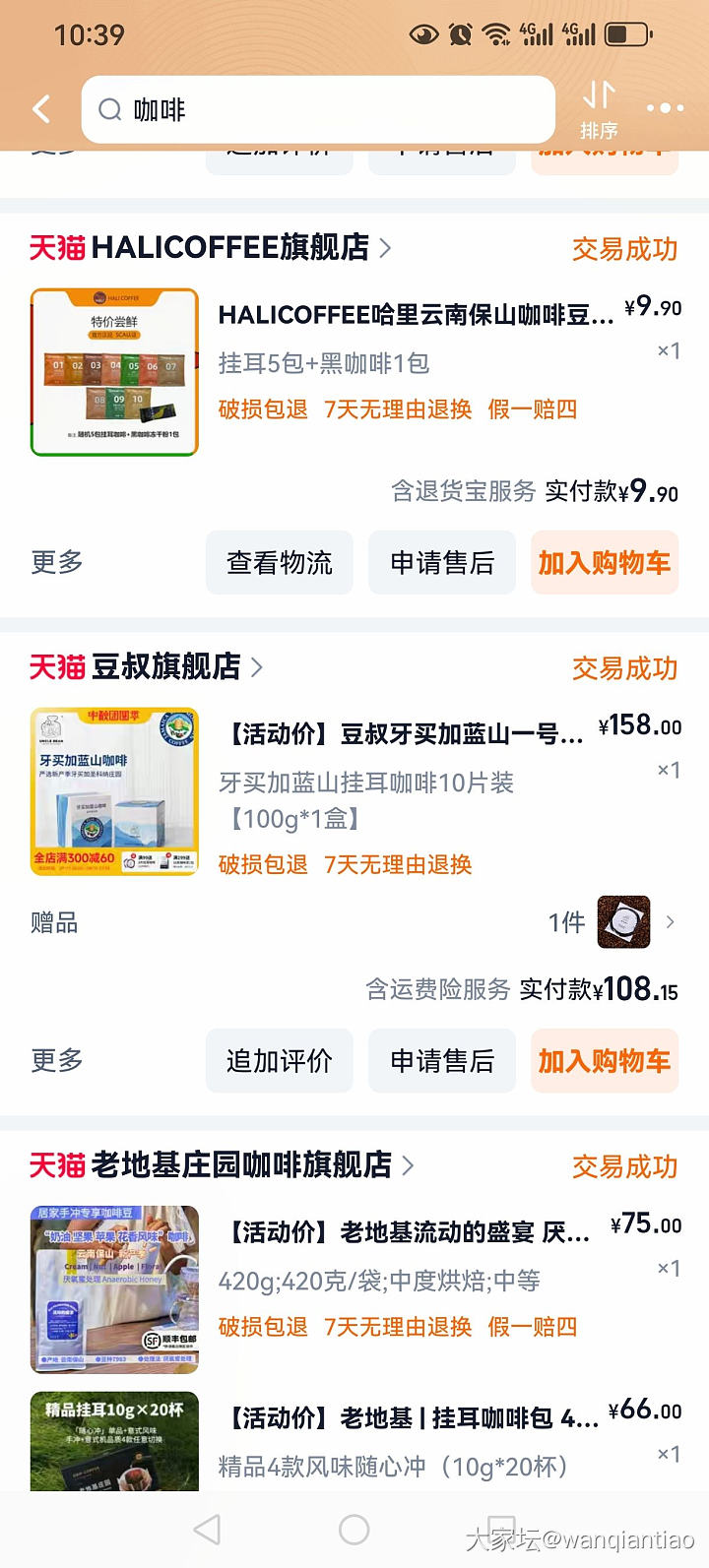This screenshot has width=709, height=1568.
Task: Open the 豆叔牙买加蓝山一号 order item
Action: 404,734
